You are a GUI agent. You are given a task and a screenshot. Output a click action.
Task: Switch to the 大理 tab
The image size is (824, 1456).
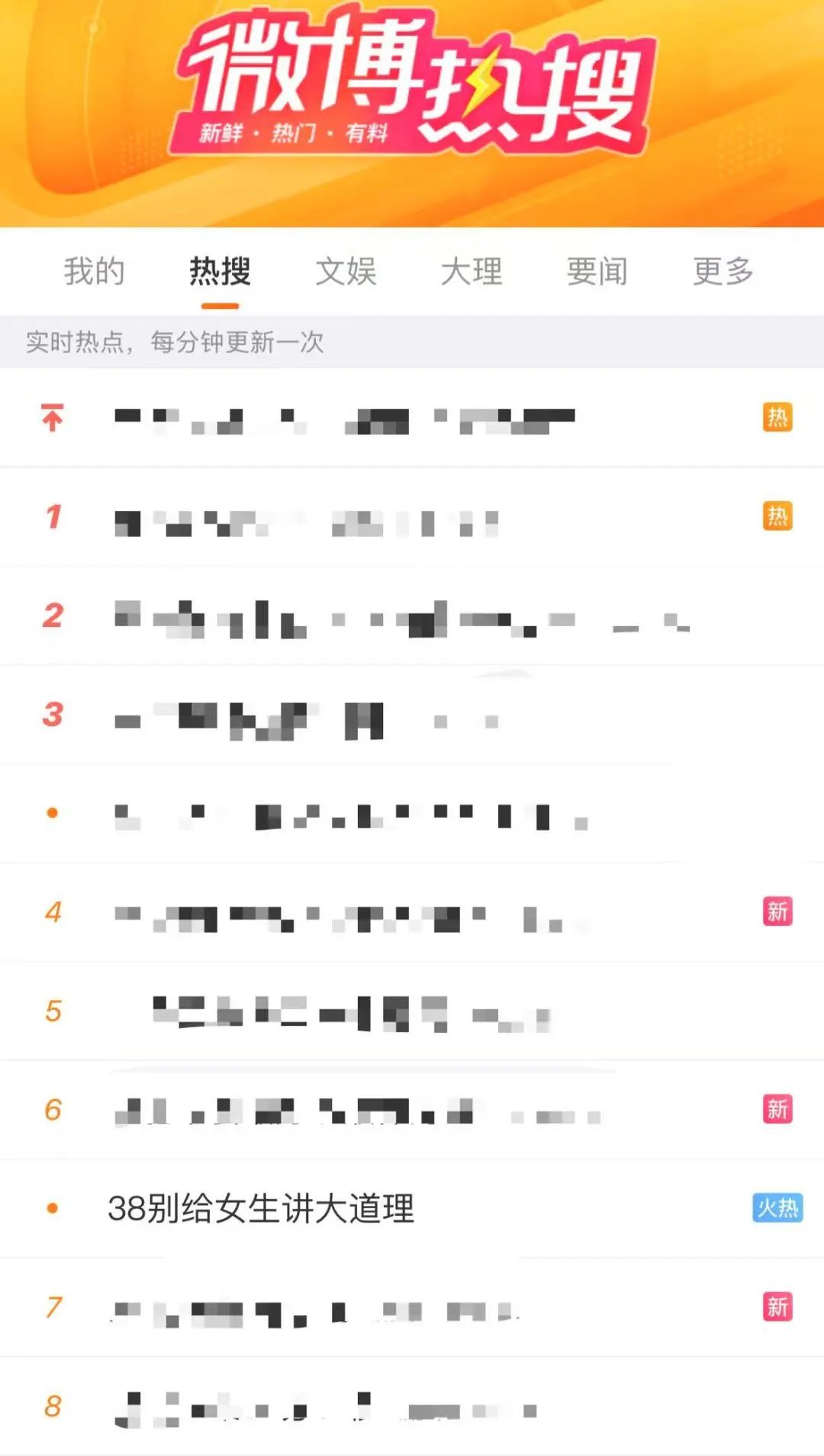[x=472, y=272]
